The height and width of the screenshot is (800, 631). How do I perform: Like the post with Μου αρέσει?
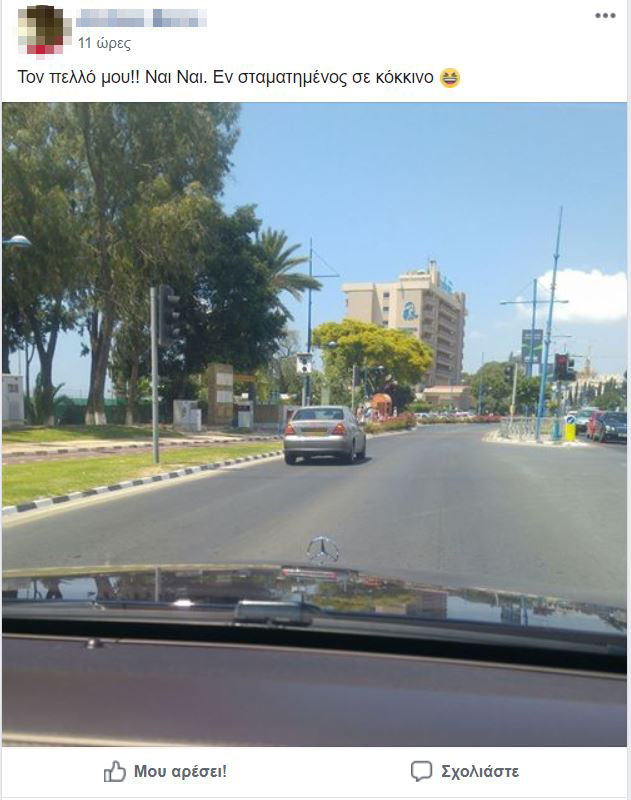pyautogui.click(x=165, y=772)
